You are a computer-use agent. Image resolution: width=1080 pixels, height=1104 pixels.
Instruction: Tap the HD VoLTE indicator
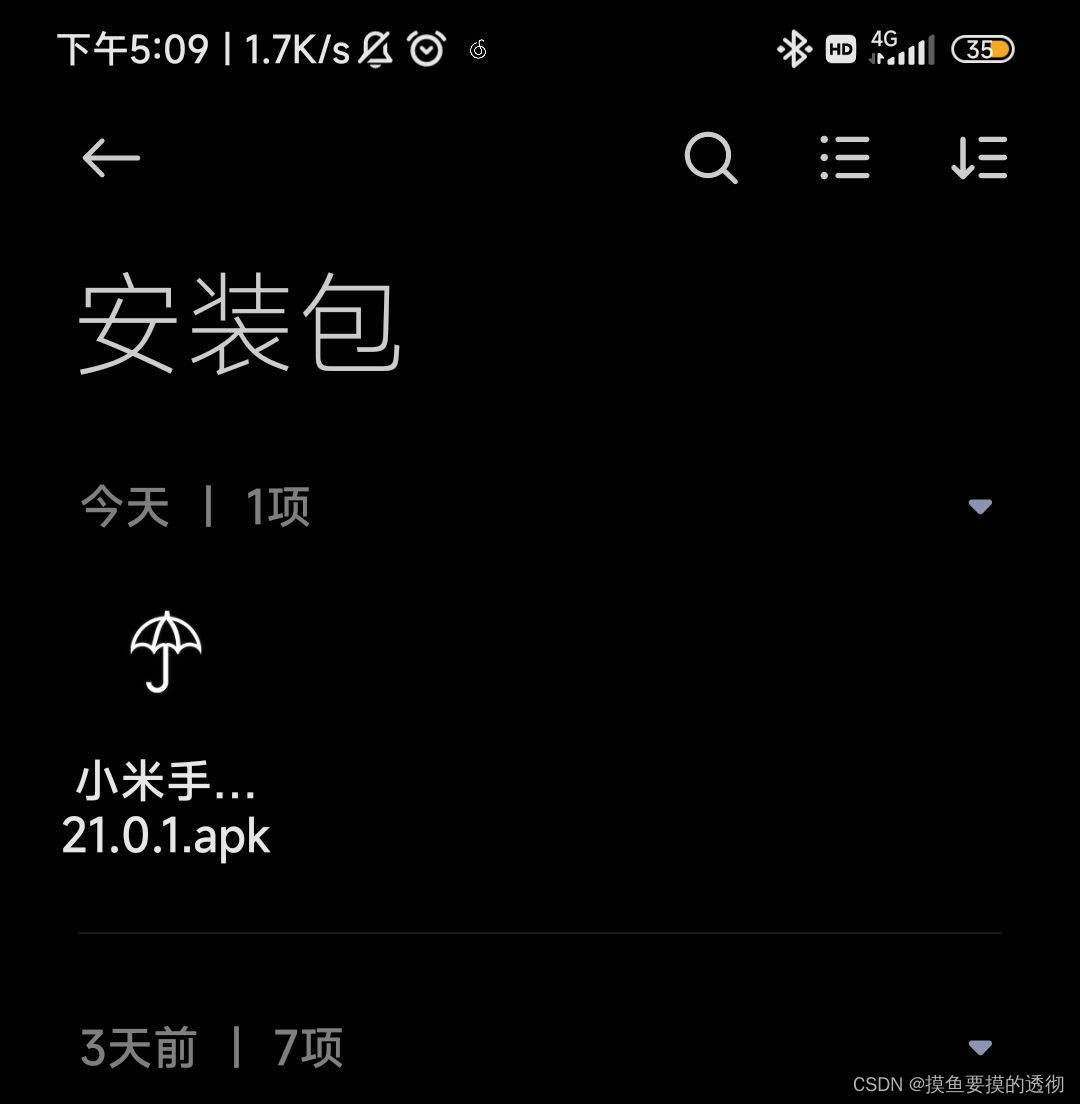point(841,48)
